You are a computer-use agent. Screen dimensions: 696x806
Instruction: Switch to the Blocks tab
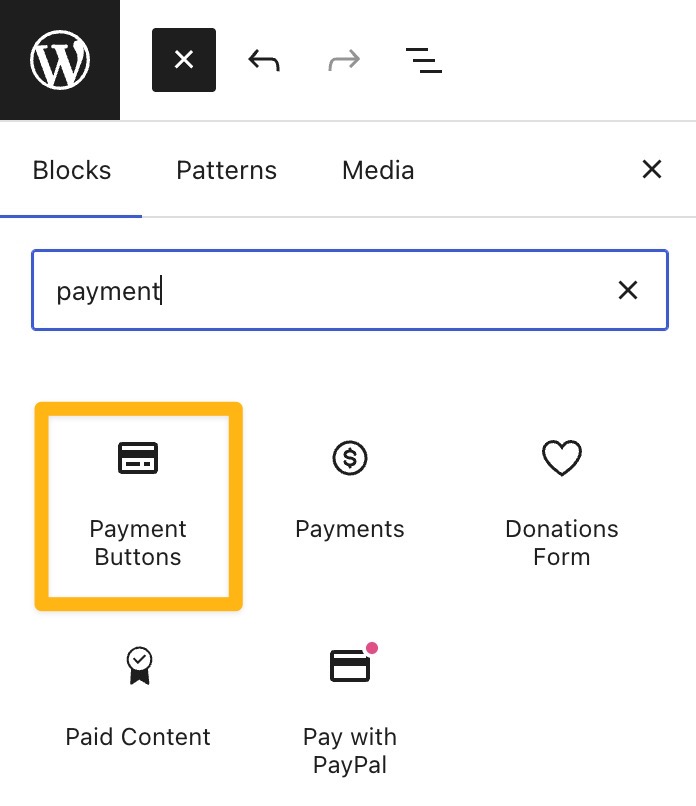click(x=71, y=171)
